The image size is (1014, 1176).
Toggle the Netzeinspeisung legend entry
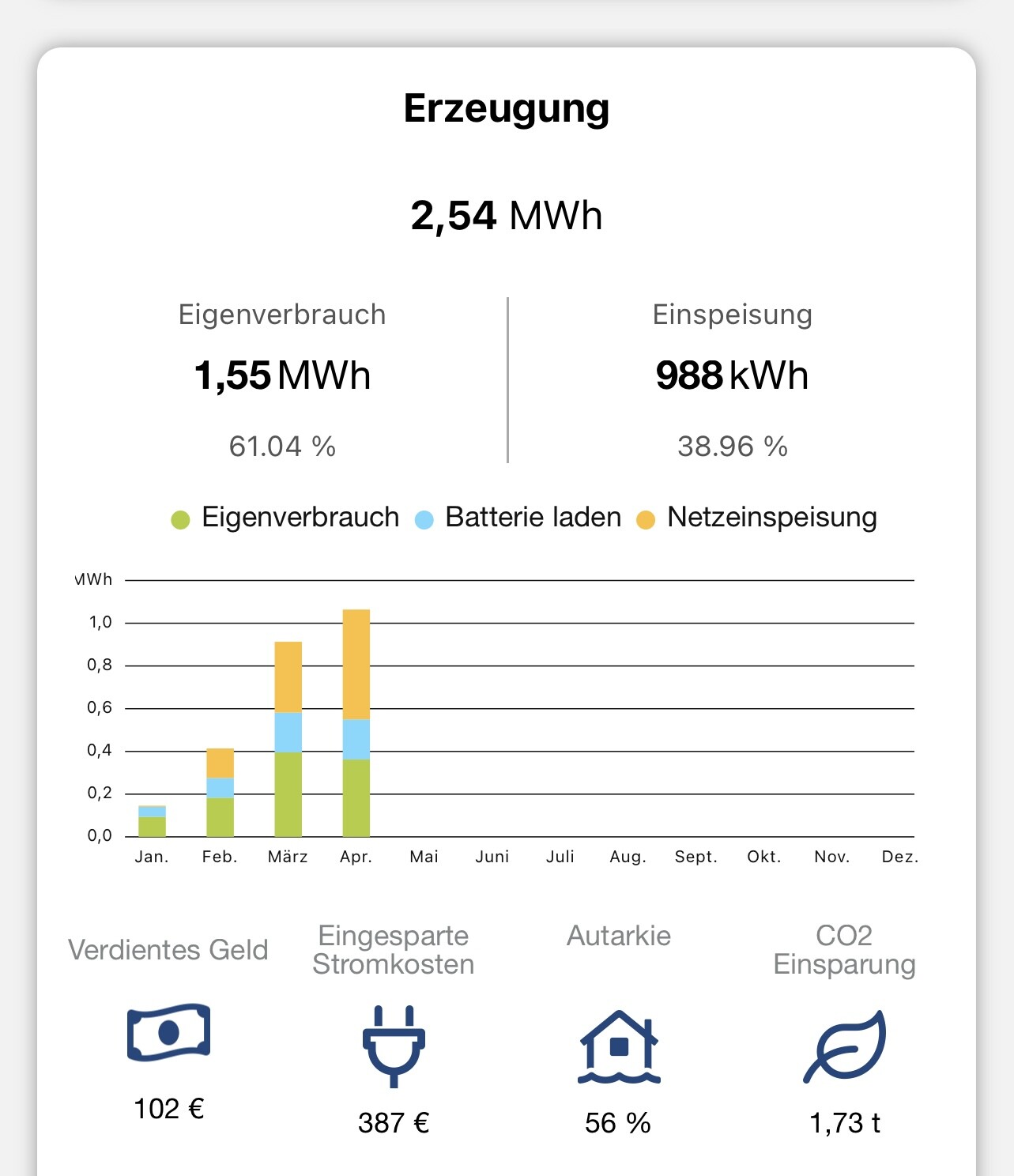pos(757,518)
